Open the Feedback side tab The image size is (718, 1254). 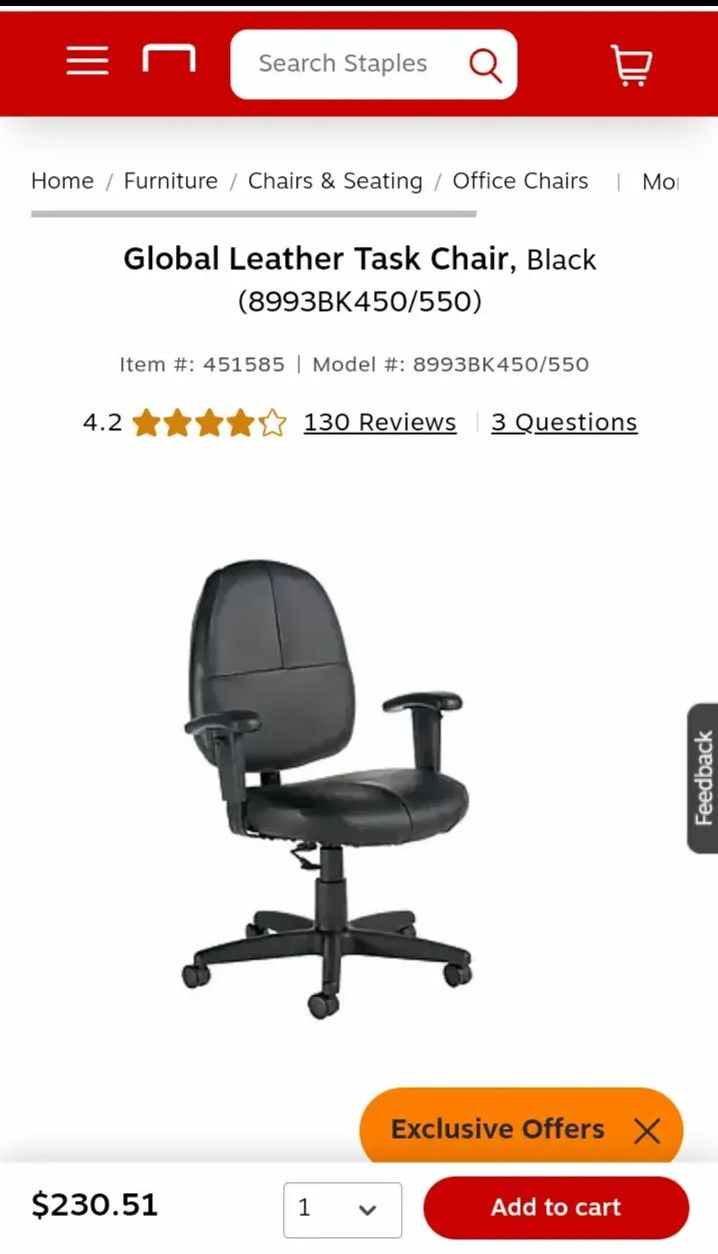click(x=703, y=778)
